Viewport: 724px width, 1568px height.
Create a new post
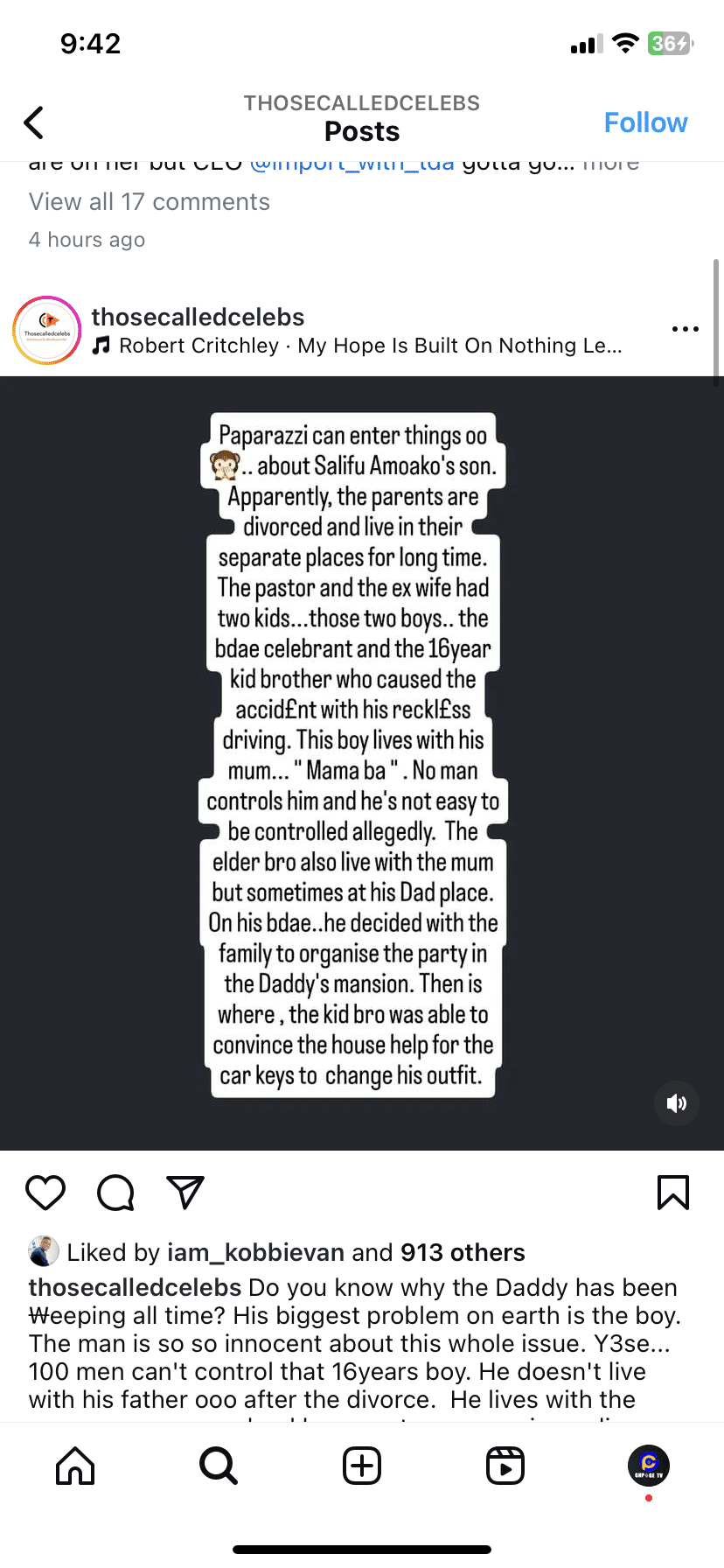tap(362, 1466)
